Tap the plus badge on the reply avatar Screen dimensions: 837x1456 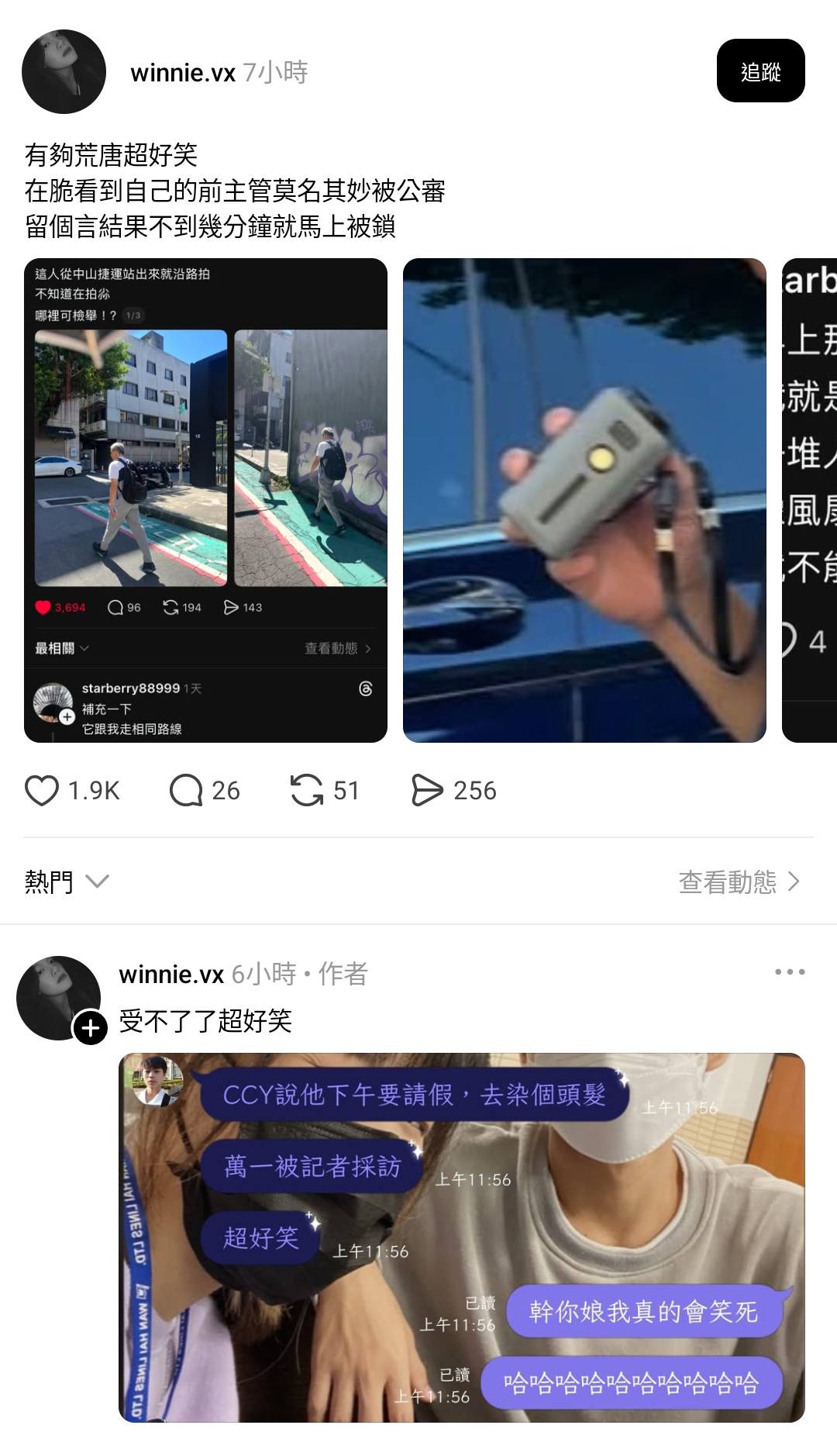point(91,1028)
